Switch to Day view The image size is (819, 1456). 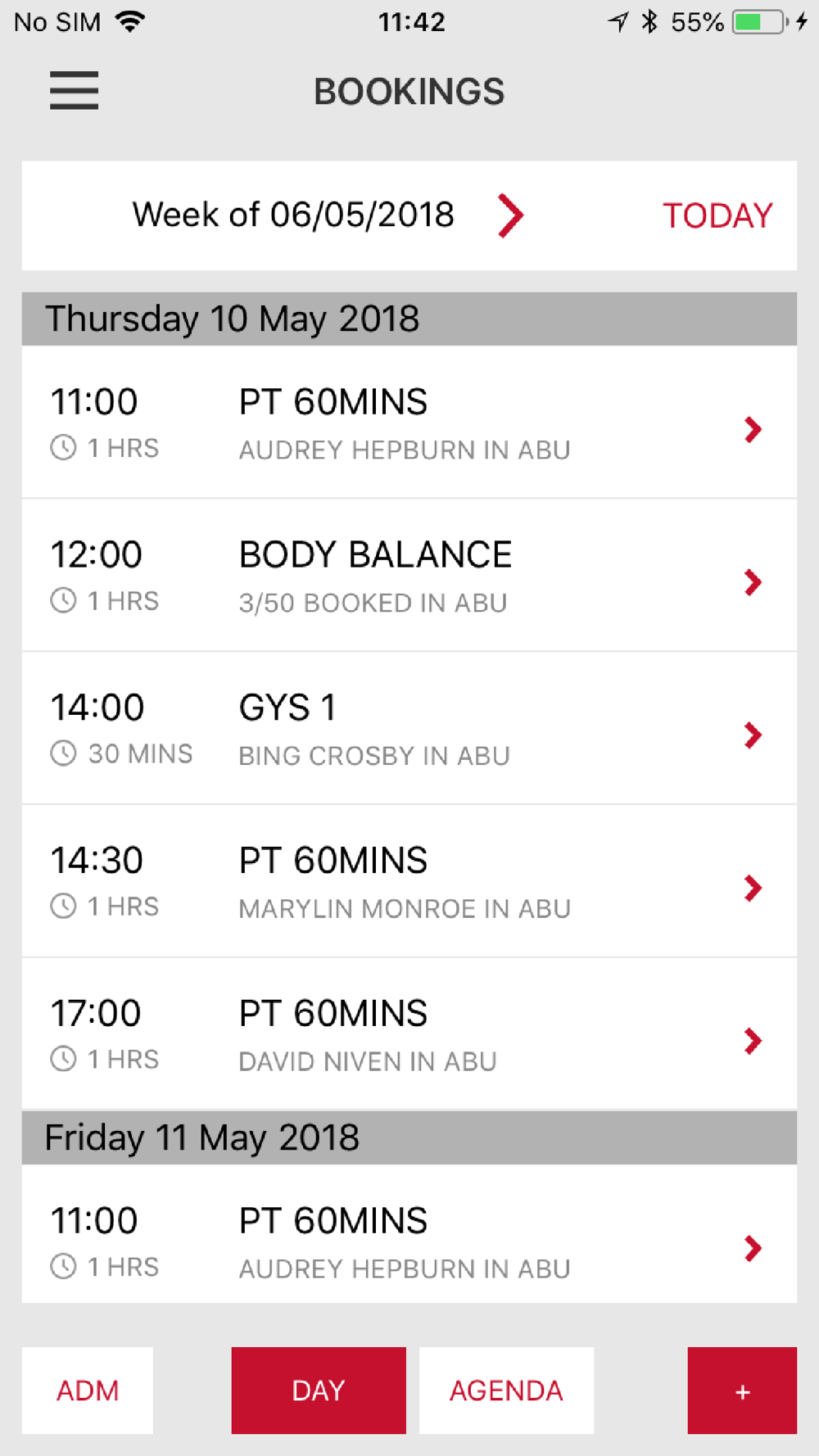tap(319, 1390)
